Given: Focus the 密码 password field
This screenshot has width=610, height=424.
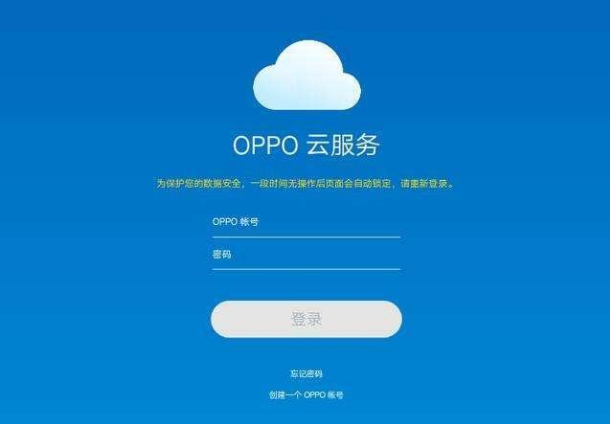Looking at the screenshot, I should click(305, 255).
